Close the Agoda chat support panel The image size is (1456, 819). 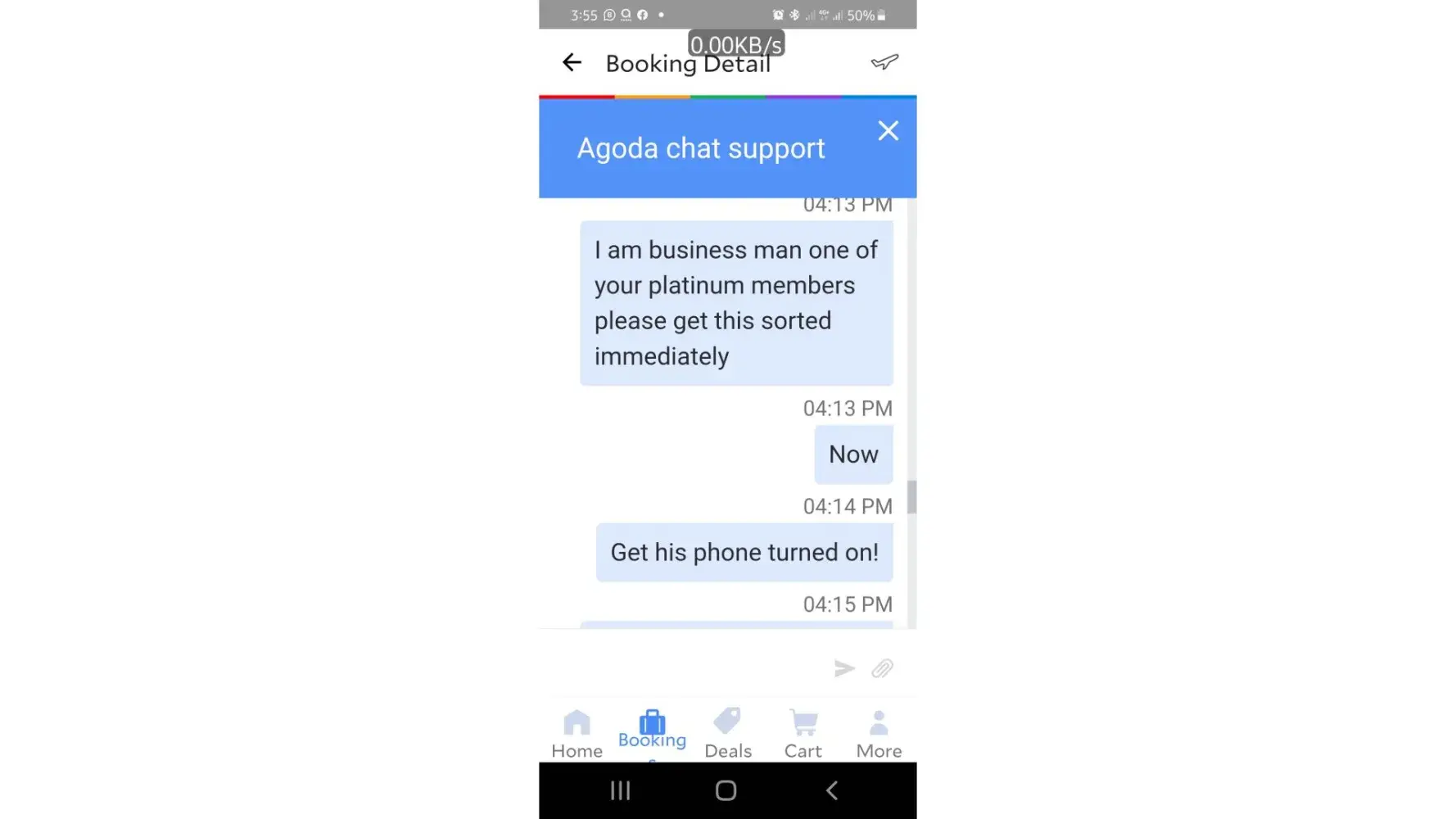(x=888, y=131)
